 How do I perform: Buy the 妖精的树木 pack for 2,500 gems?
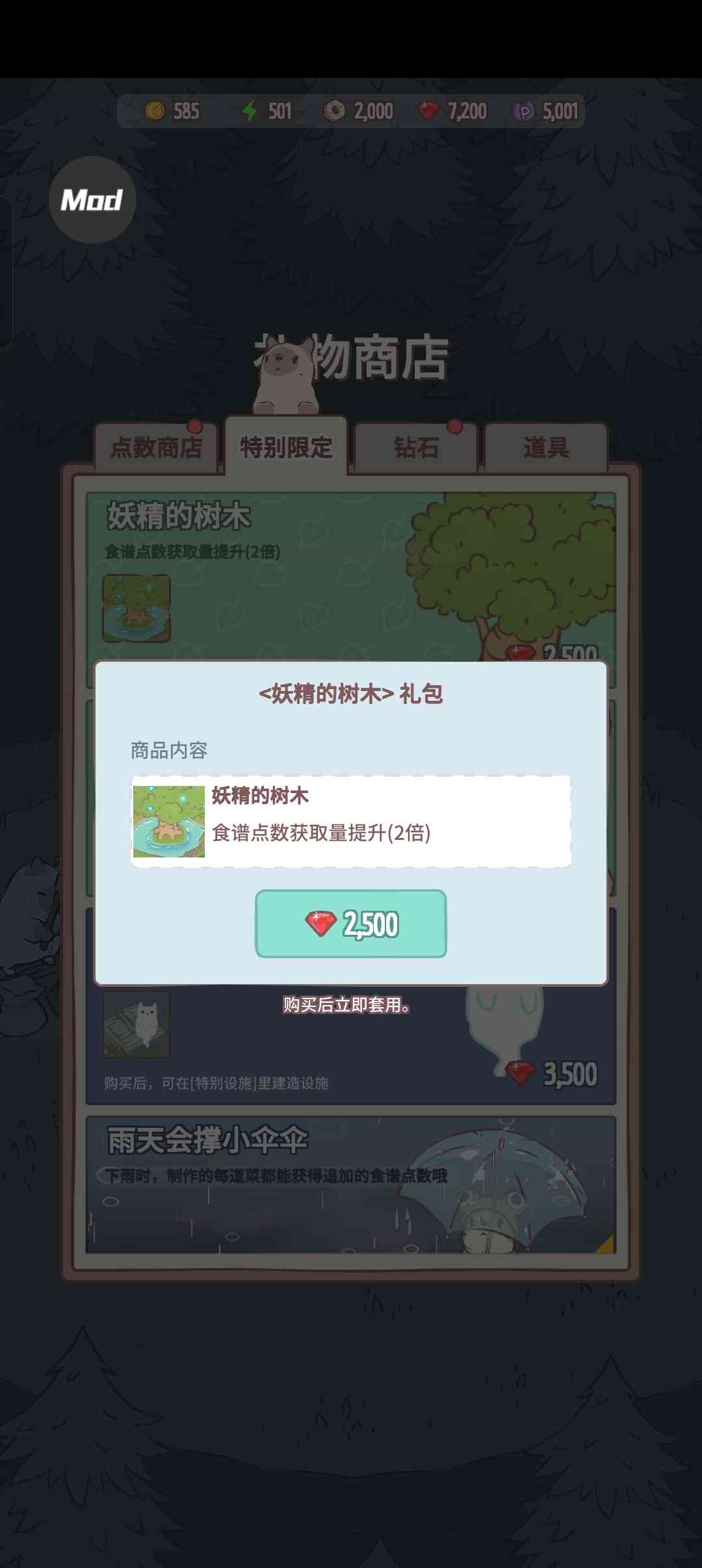350,923
